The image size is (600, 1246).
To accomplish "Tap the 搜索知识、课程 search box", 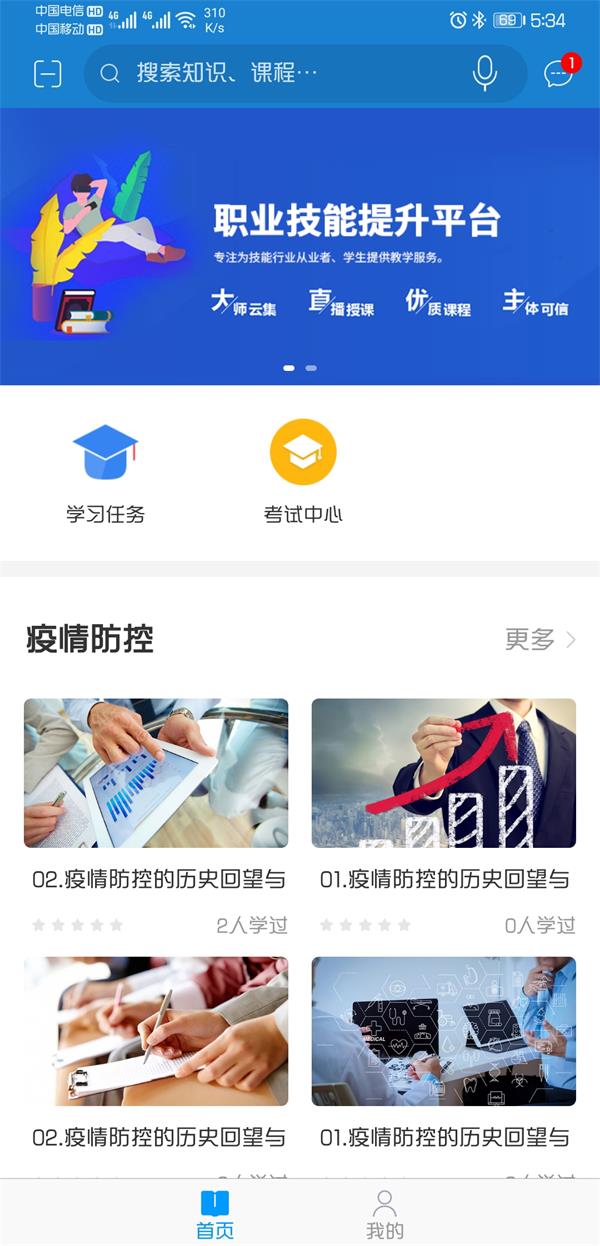I will 280,73.
